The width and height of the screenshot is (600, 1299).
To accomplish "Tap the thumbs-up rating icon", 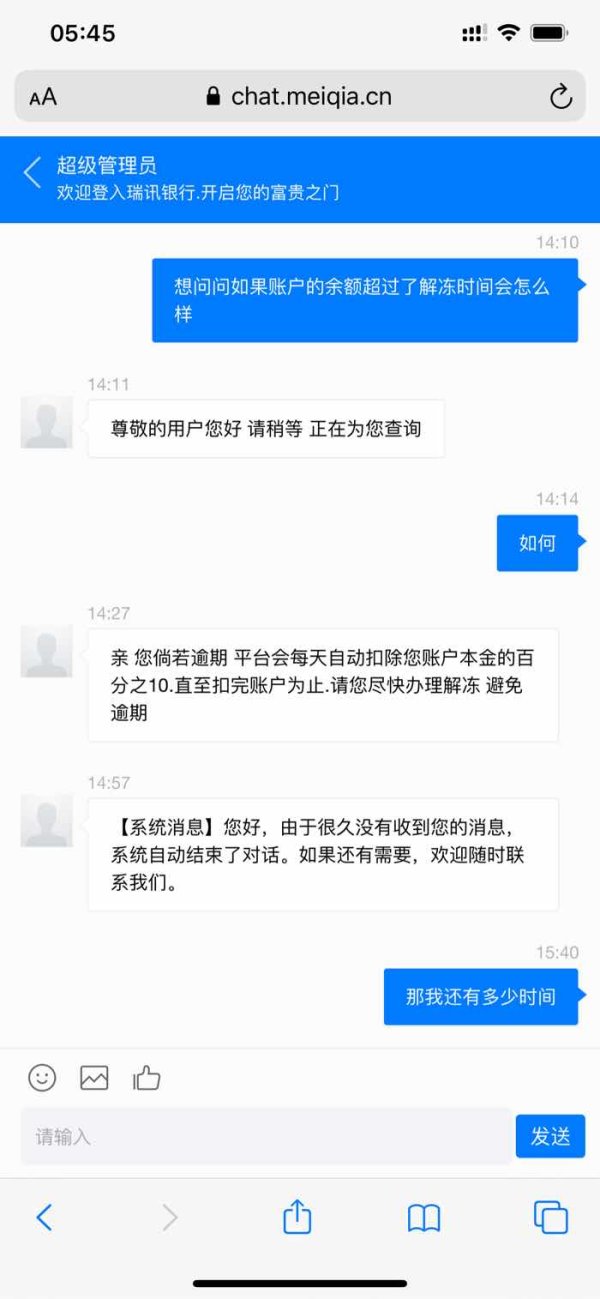I will click(x=147, y=1077).
